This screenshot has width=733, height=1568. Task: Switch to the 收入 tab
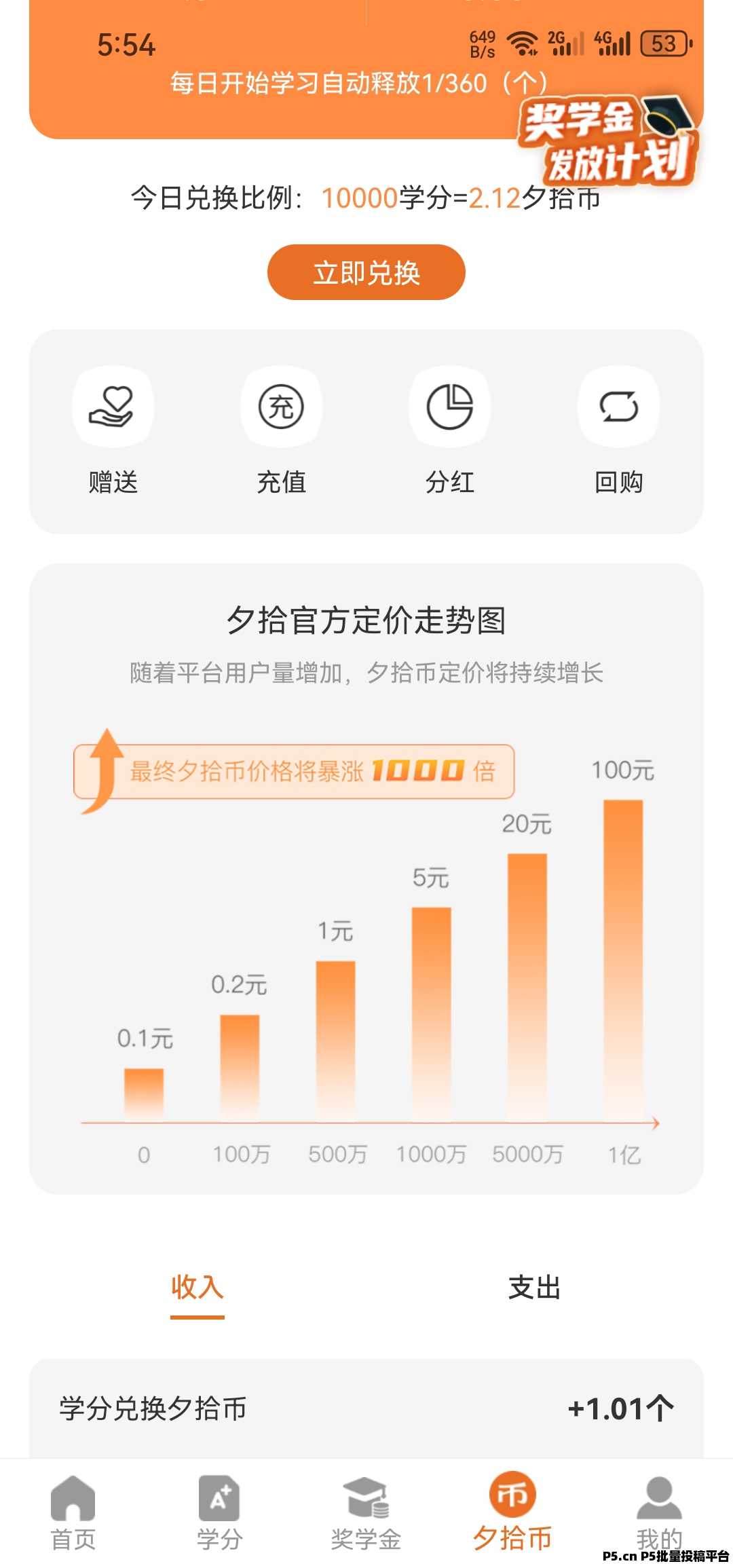(198, 1287)
